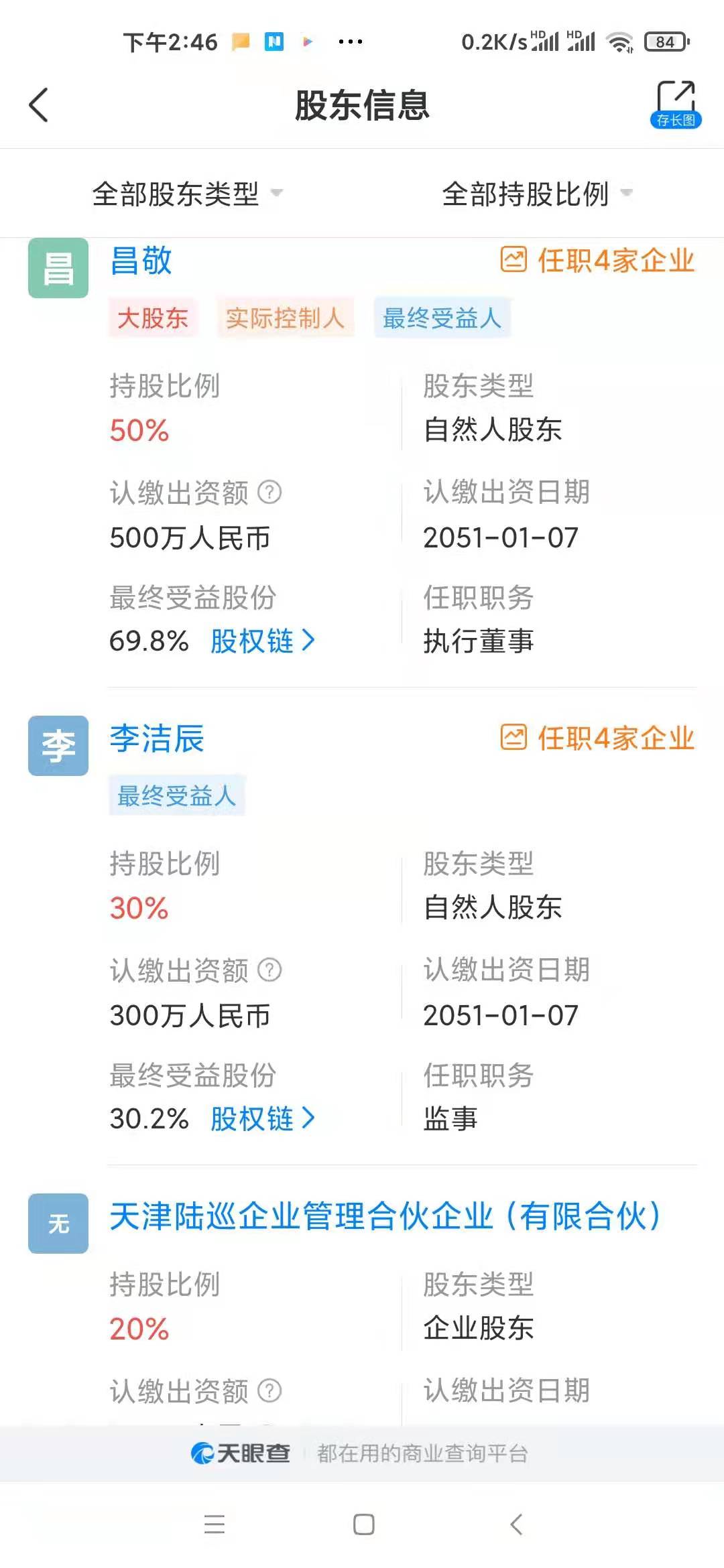View 任职4家企业 for 李洁辰
Viewport: 724px width, 1568px height.
tap(598, 738)
